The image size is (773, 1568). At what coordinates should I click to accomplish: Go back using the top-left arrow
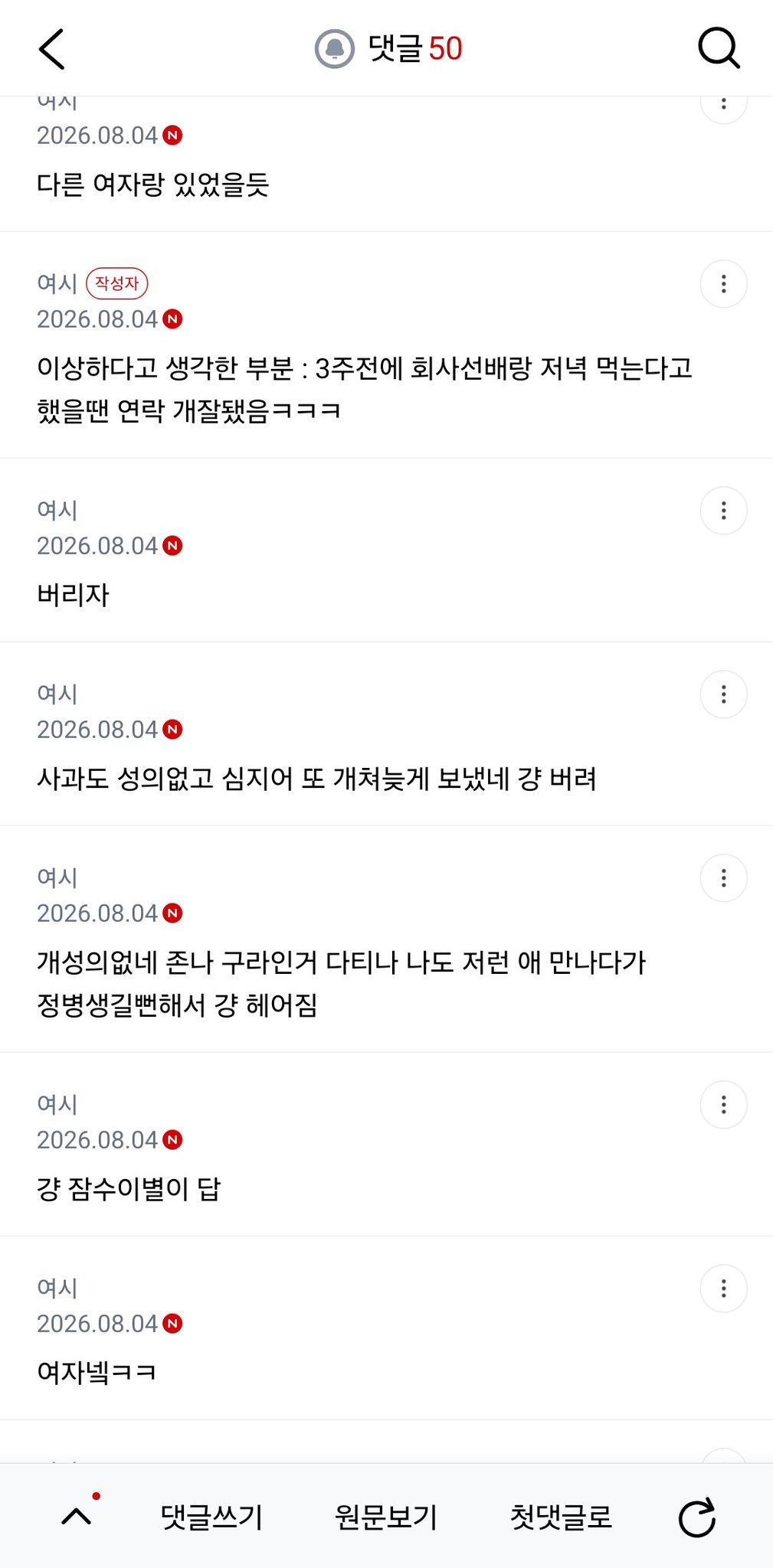(51, 49)
